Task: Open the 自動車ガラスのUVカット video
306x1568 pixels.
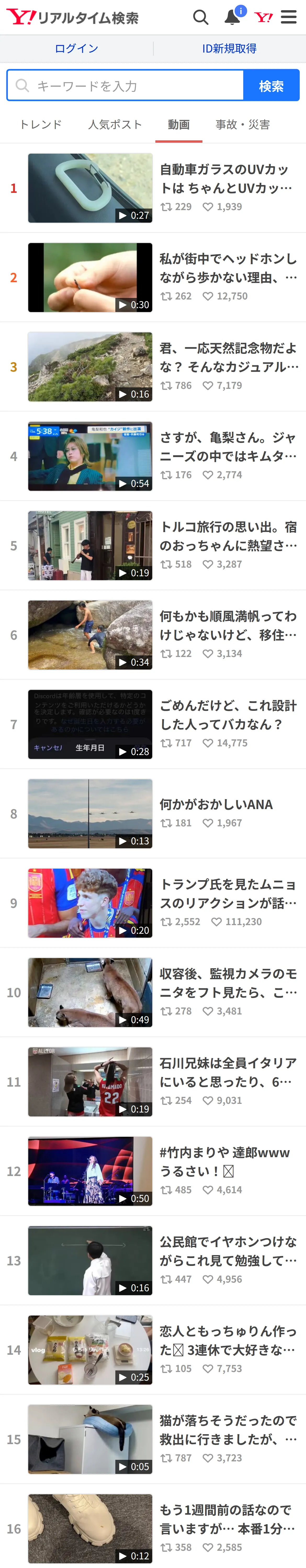Action: (153, 188)
